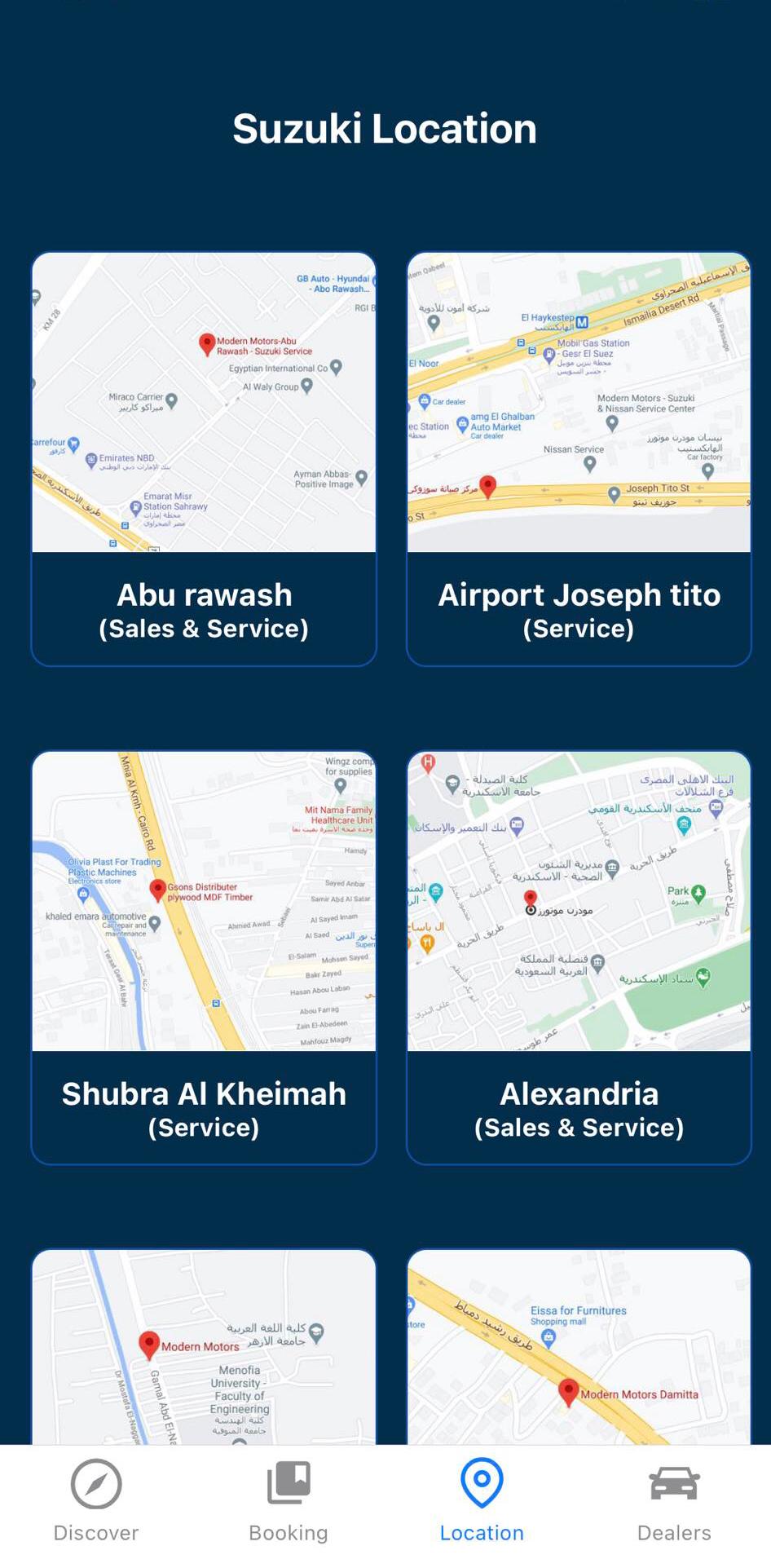The height and width of the screenshot is (1568, 771).
Task: Select the Shubra Al Kheimah location card
Action: click(204, 958)
